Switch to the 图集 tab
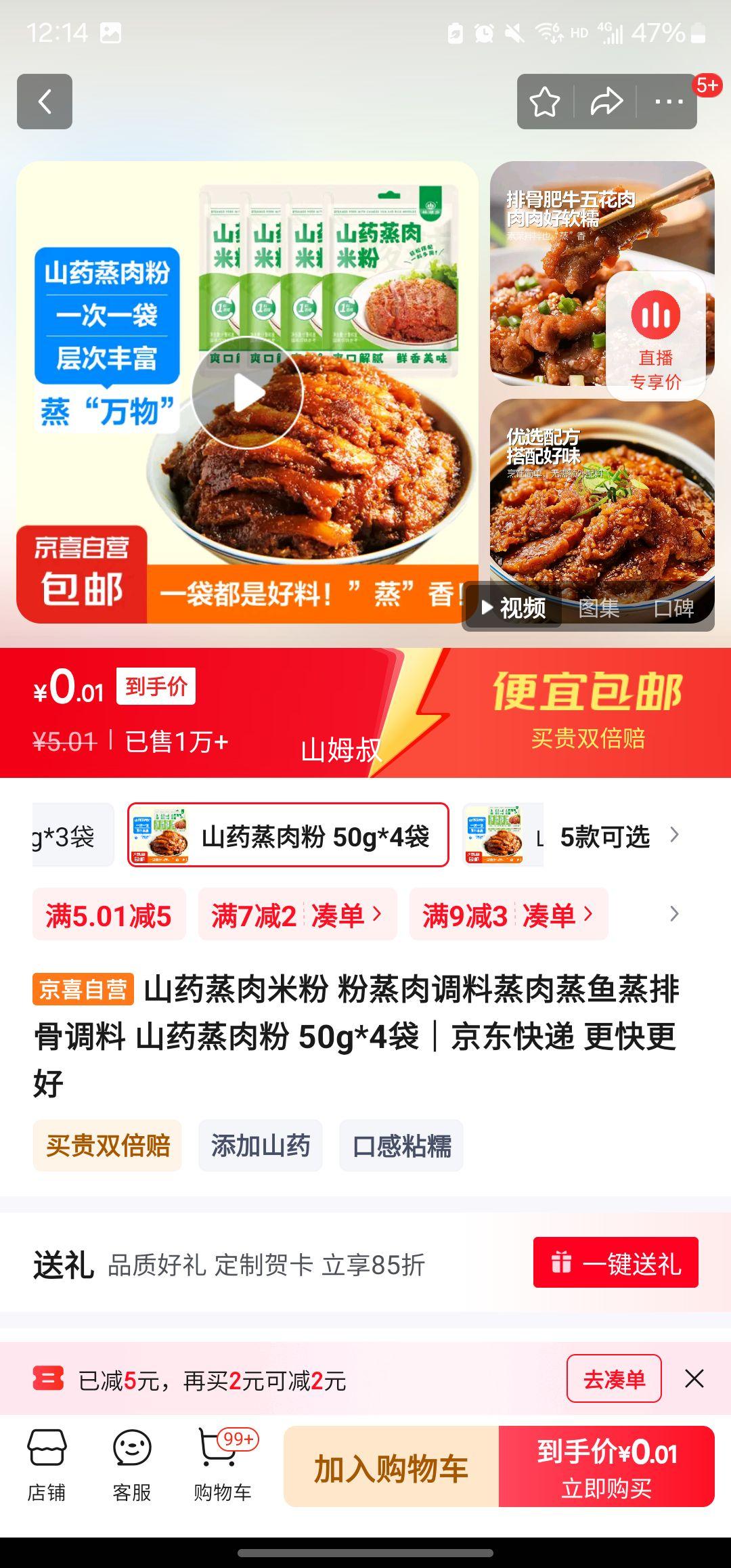 (601, 609)
